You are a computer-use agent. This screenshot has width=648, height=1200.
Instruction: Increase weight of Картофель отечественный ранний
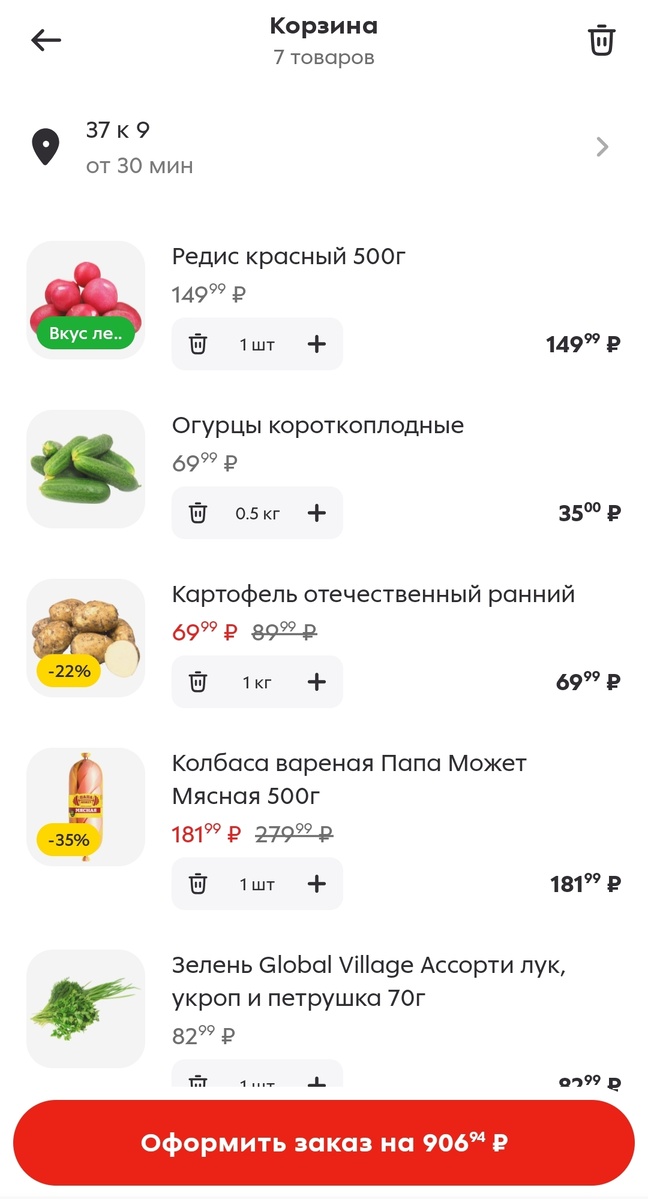click(316, 682)
